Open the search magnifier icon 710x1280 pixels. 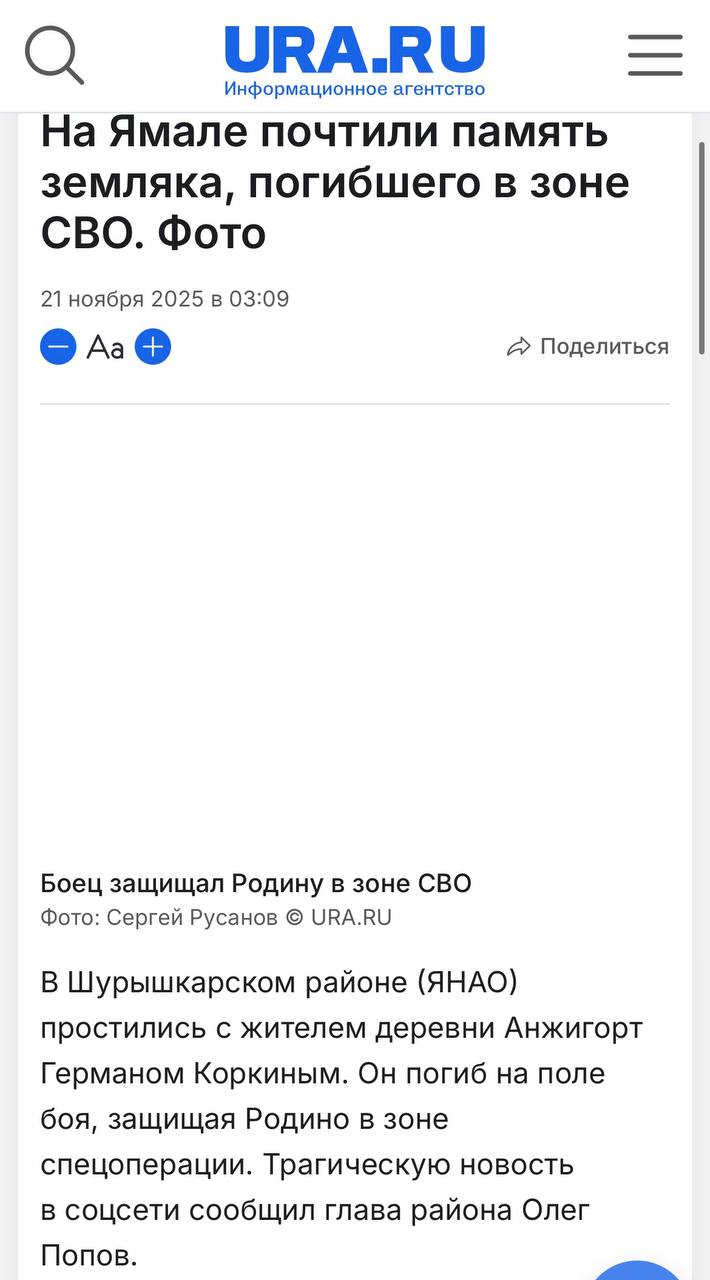(x=53, y=54)
